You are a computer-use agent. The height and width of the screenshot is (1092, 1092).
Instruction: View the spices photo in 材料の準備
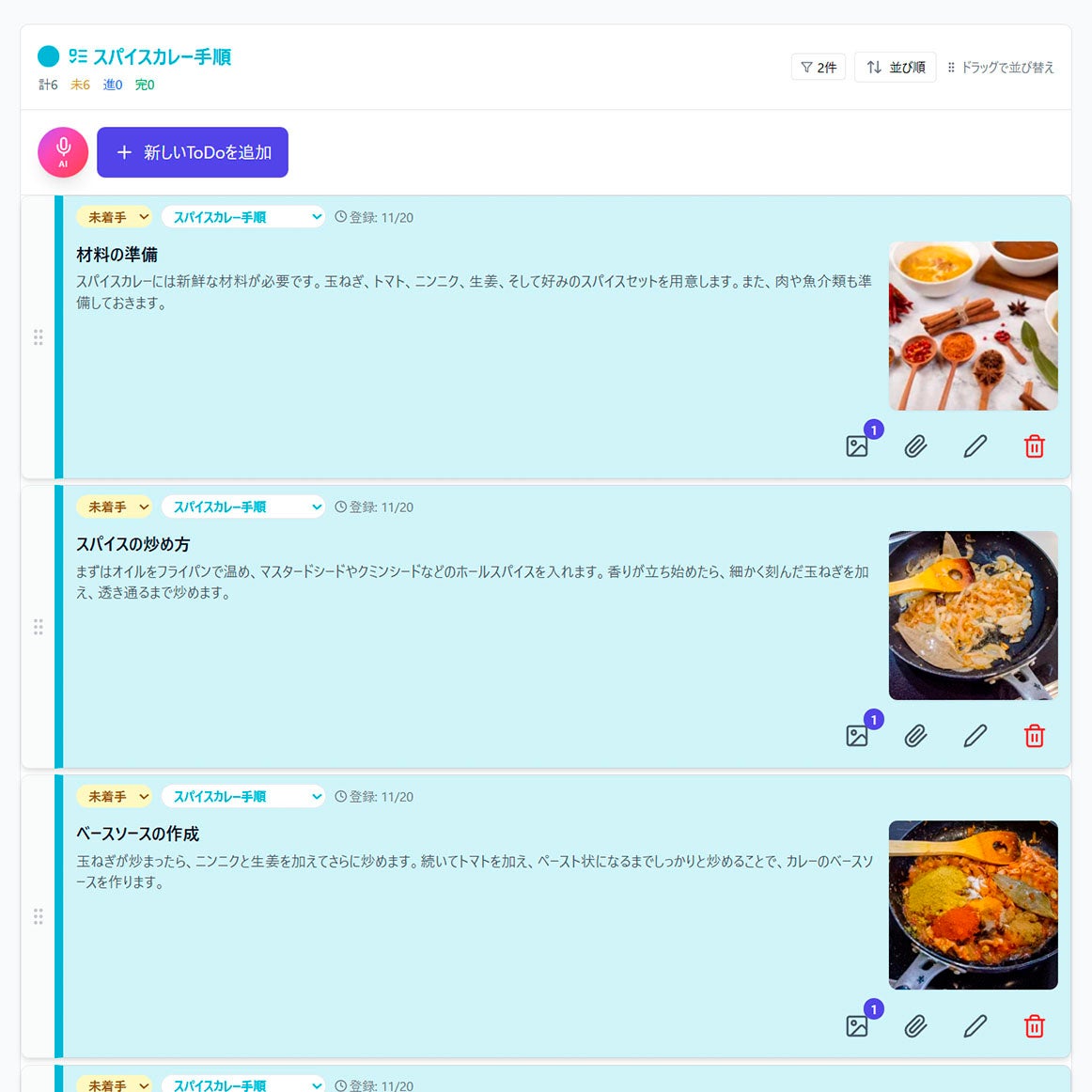(973, 326)
